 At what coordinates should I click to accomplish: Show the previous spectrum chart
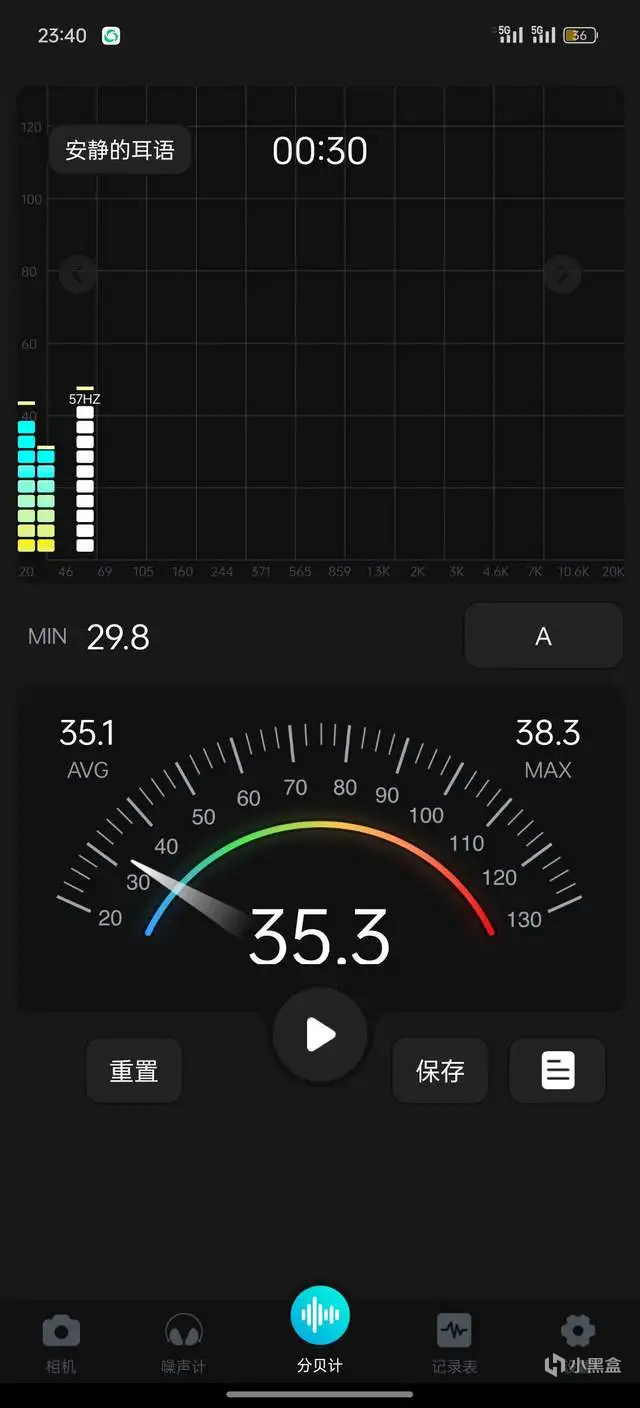coord(78,273)
